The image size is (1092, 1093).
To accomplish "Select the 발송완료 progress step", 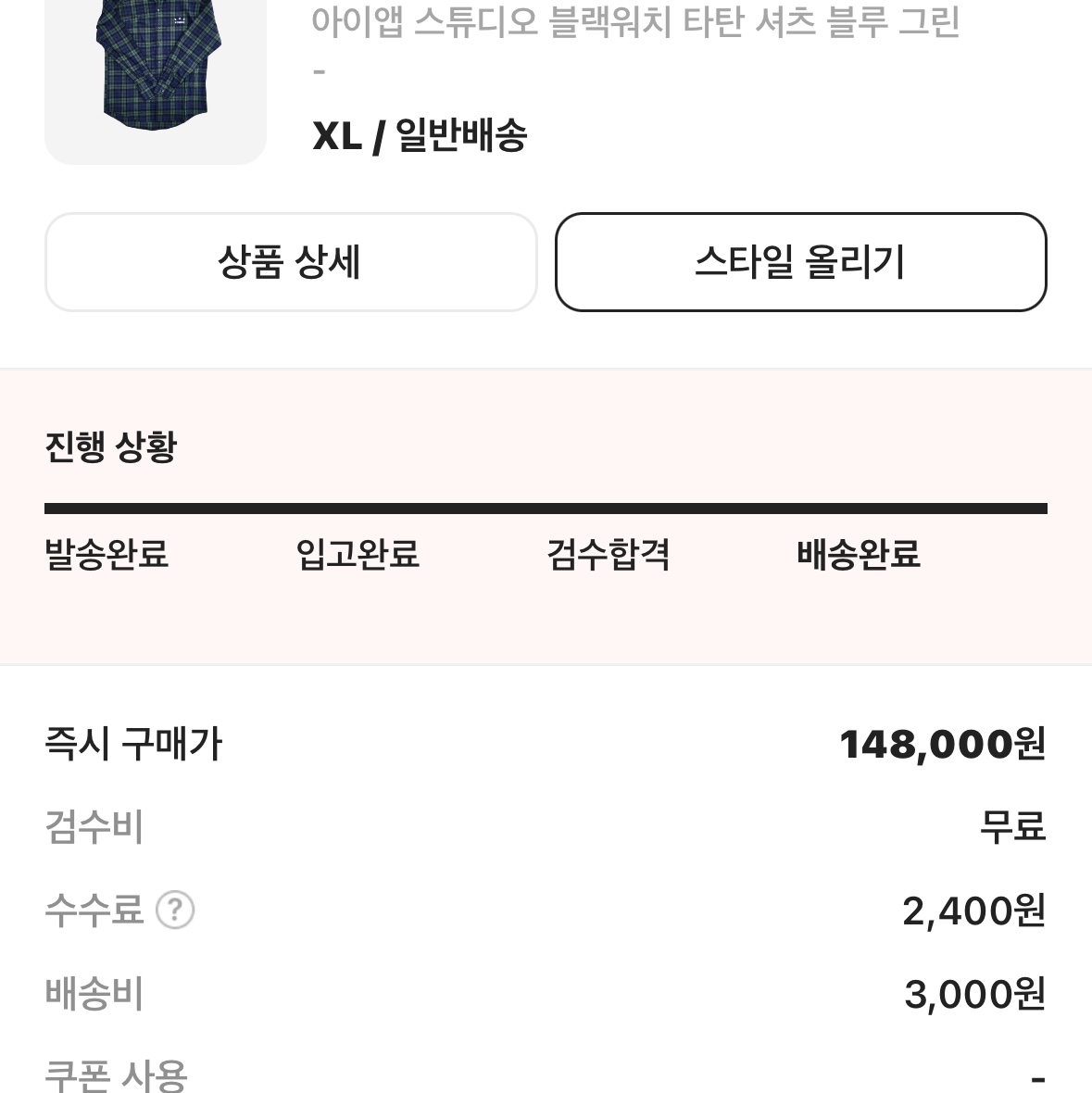I will 107,556.
